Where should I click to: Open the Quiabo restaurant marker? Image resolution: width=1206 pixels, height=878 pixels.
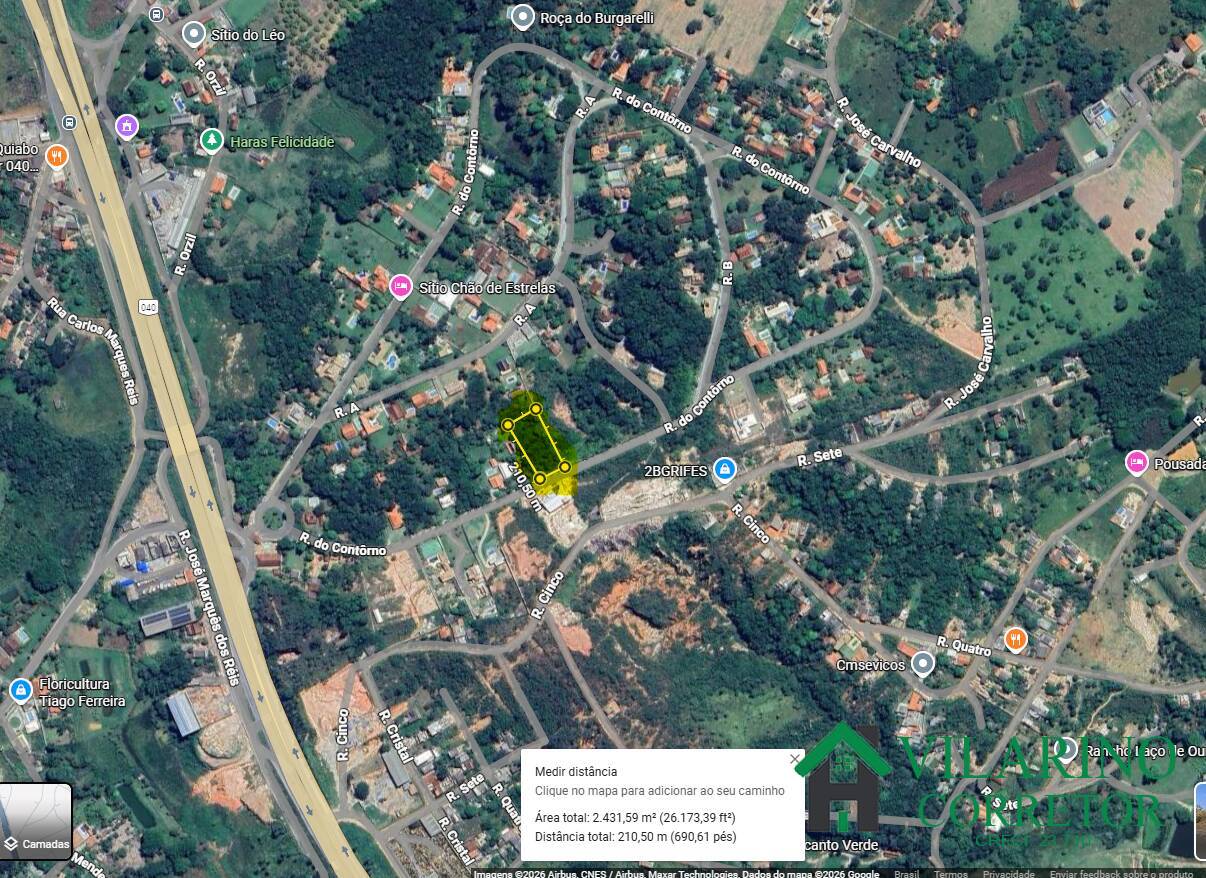(57, 156)
